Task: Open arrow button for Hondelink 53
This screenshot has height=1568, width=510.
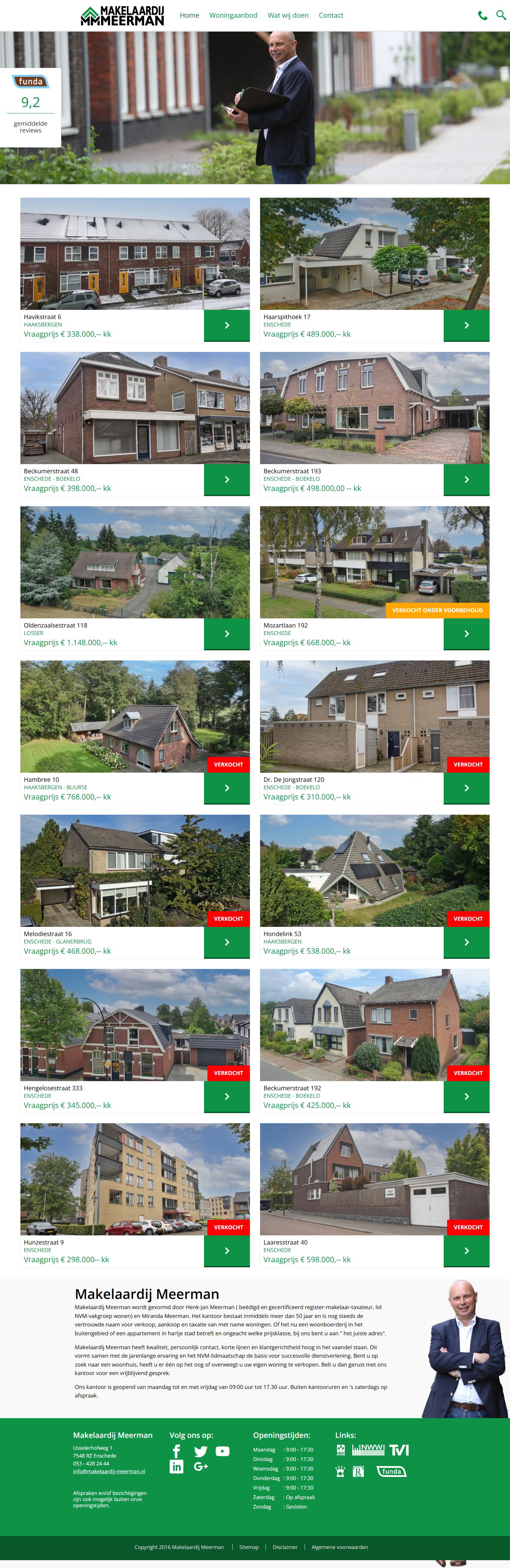Action: 466,942
